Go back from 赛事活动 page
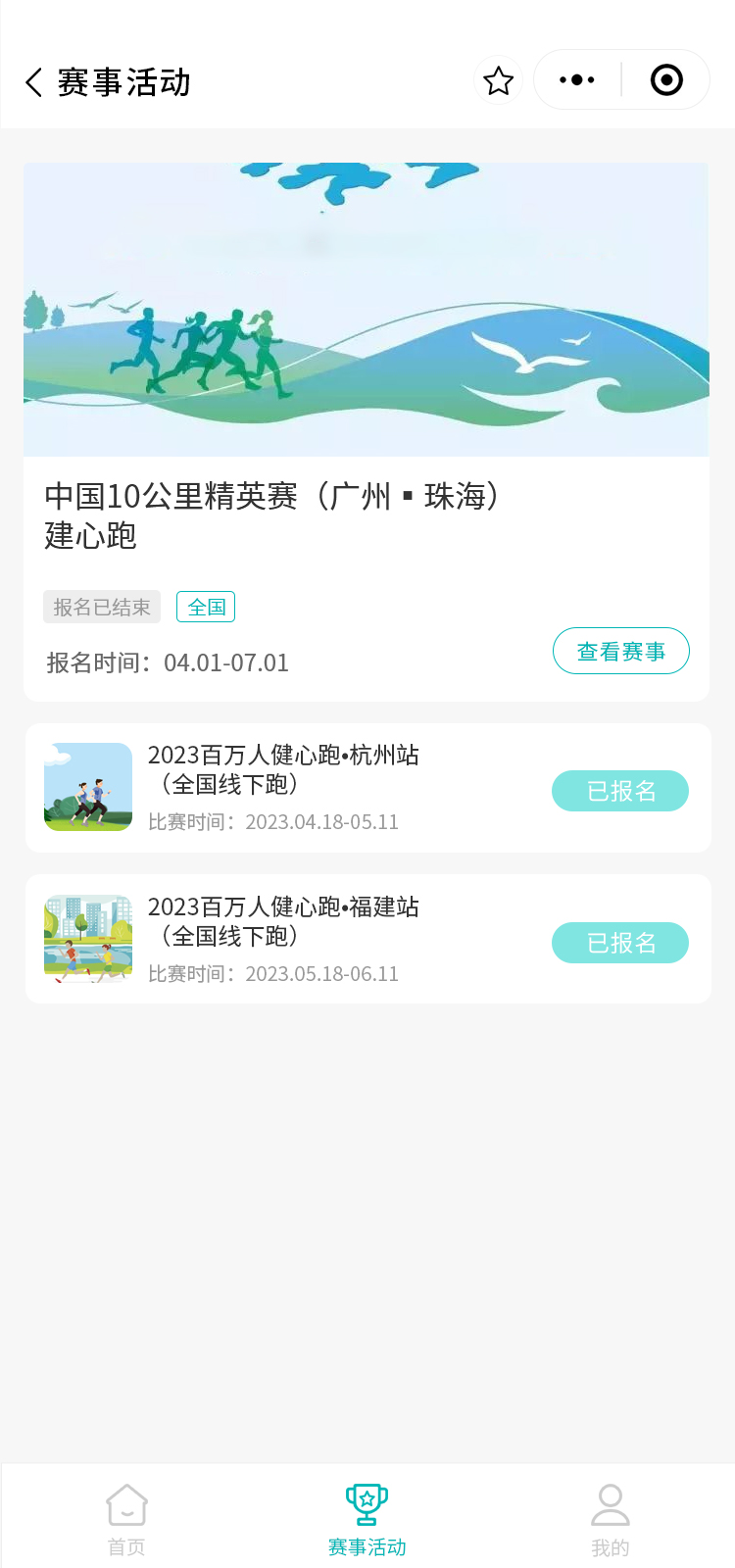Image resolution: width=735 pixels, height=1568 pixels. click(x=34, y=82)
